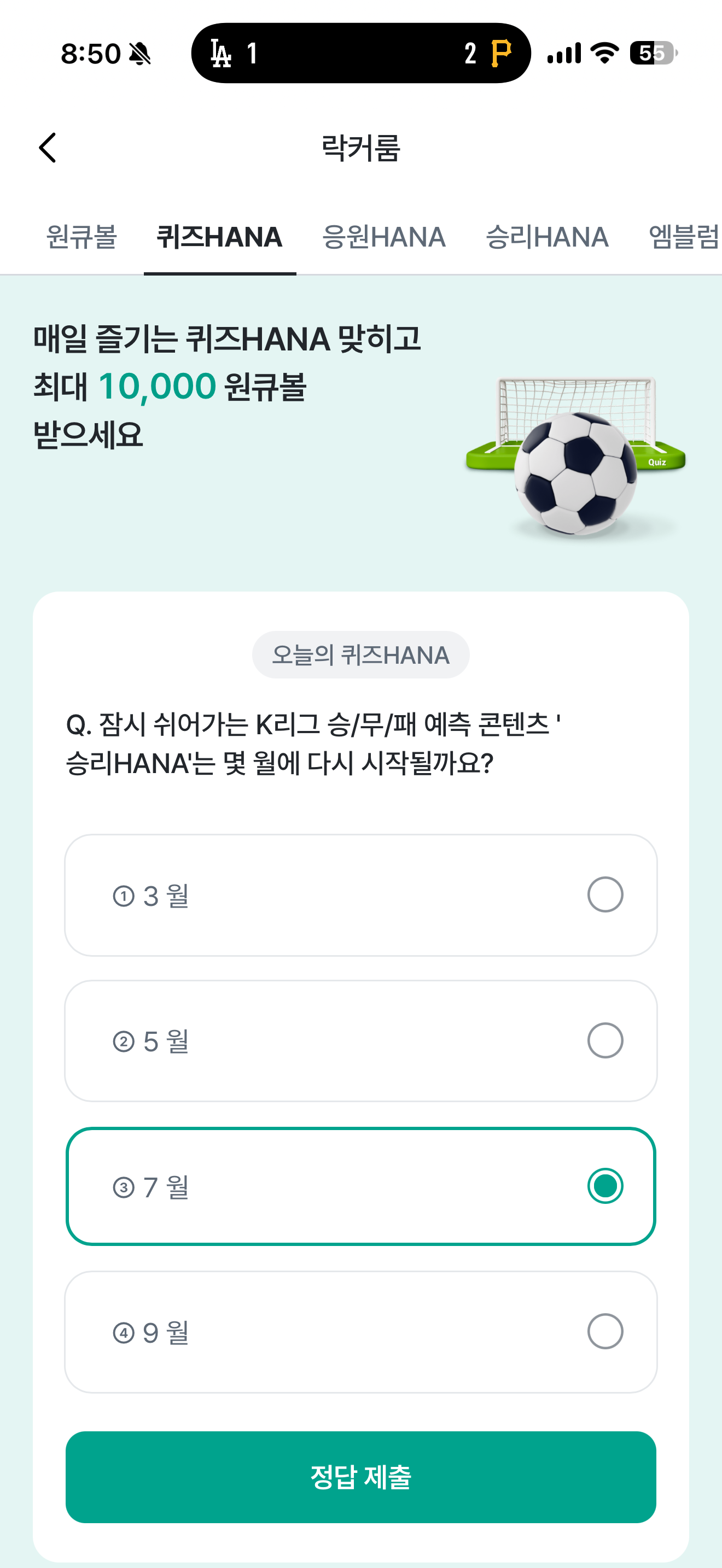
Task: Choose answer ② 5 월
Action: pos(361,1041)
